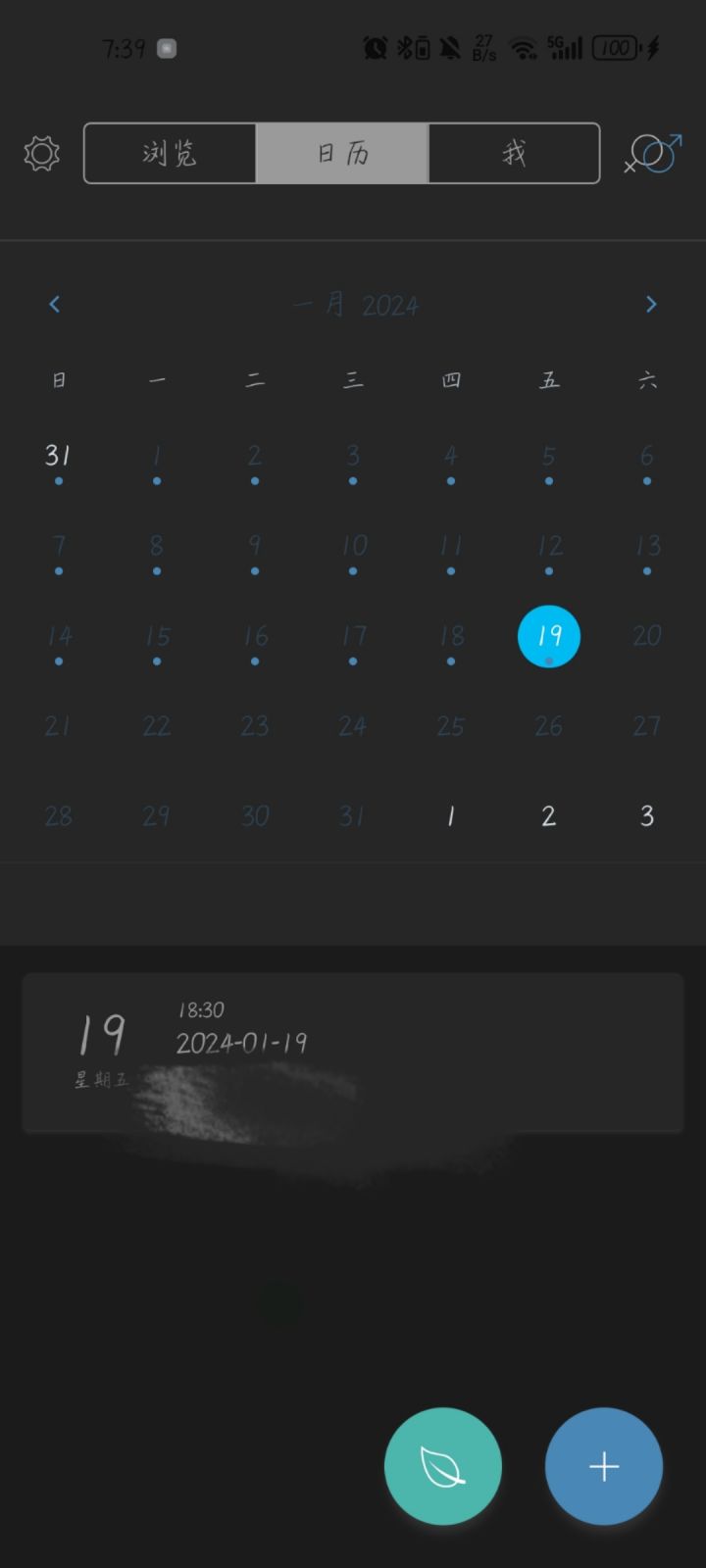706x1568 pixels.
Task: Open the settings gear icon
Action: coord(40,153)
